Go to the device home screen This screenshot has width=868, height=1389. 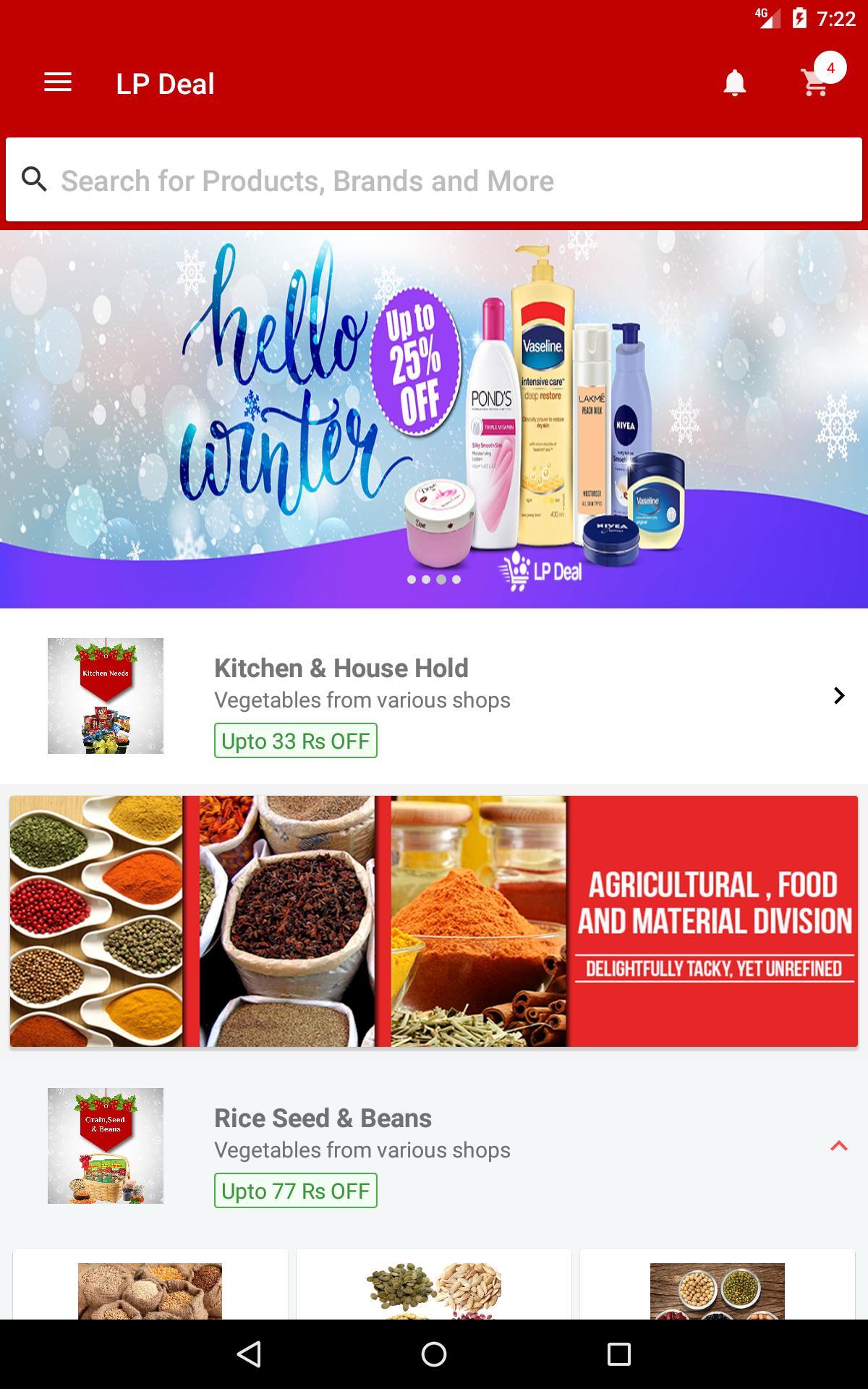click(x=434, y=1354)
